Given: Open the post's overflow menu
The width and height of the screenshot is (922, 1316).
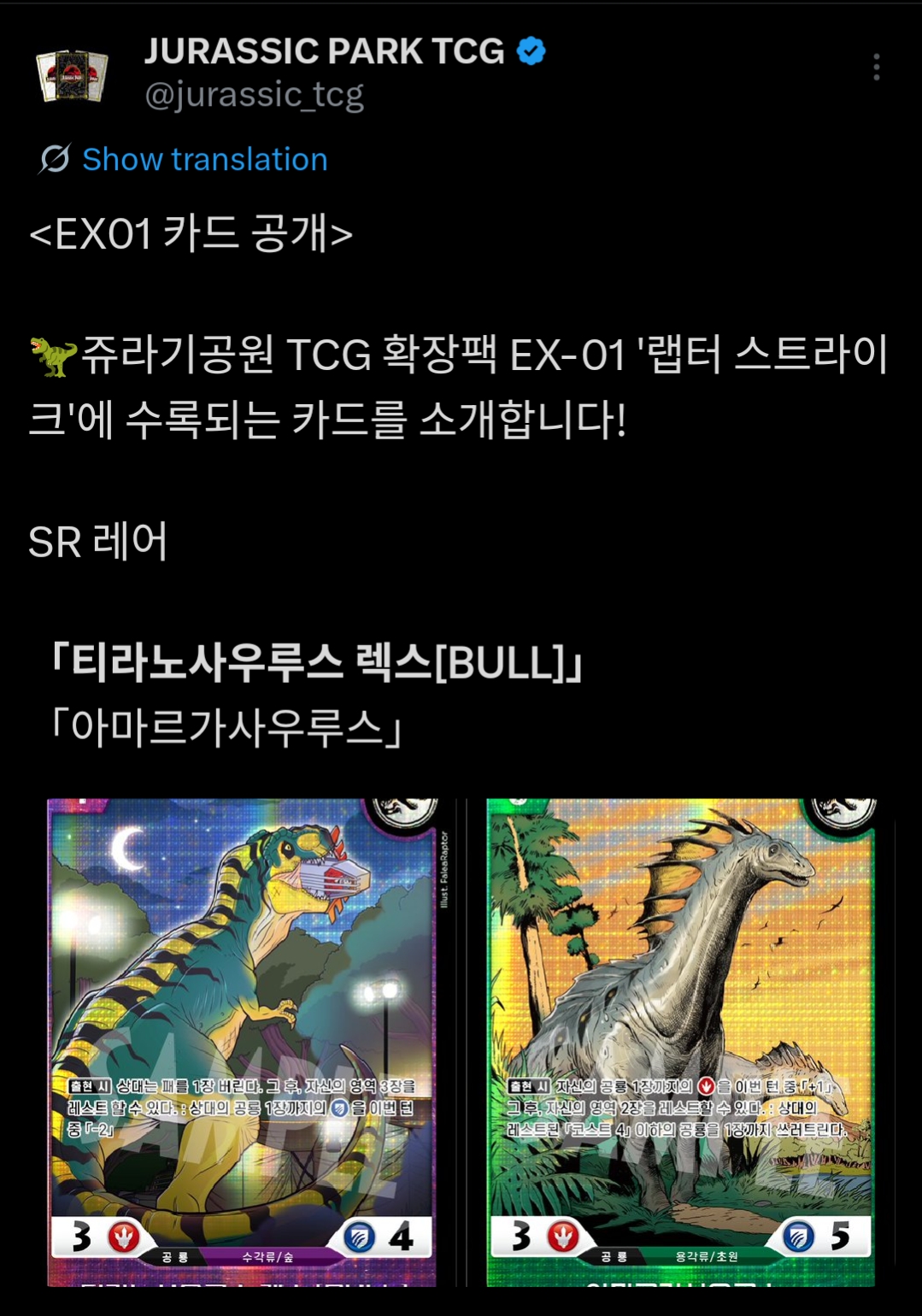Looking at the screenshot, I should click(x=876, y=67).
